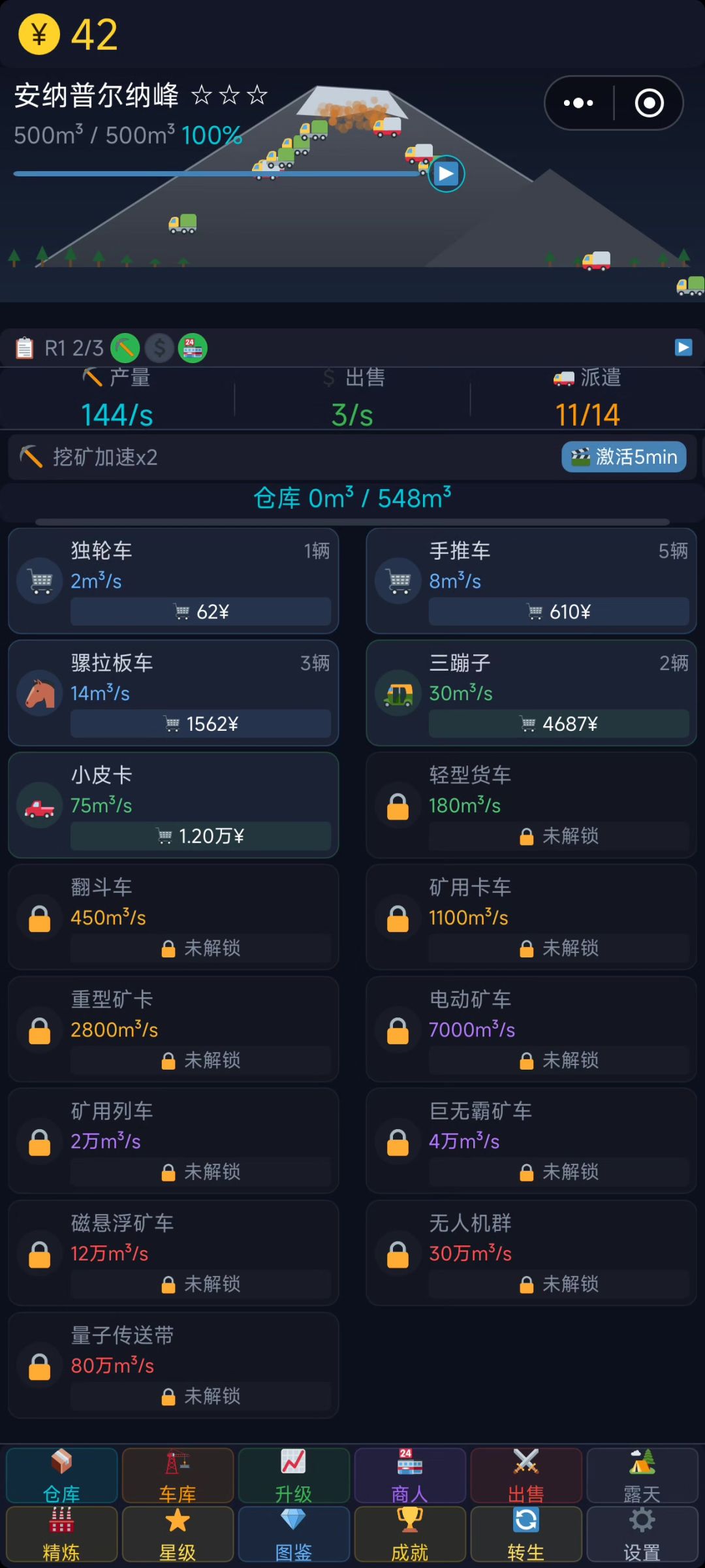Close the mini-program with the circle icon
The height and width of the screenshot is (1568, 705).
649,103
